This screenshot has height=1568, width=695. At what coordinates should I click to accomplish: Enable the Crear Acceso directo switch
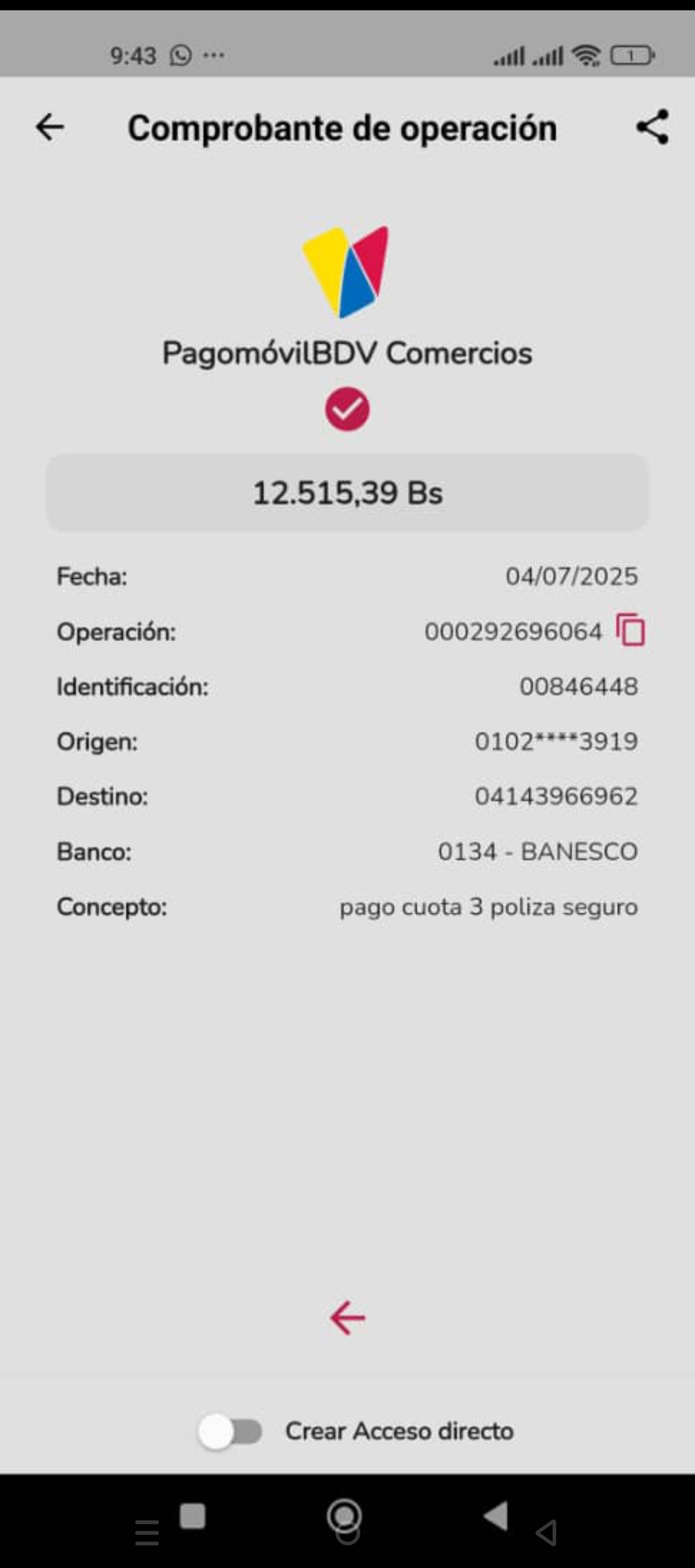tap(230, 1432)
